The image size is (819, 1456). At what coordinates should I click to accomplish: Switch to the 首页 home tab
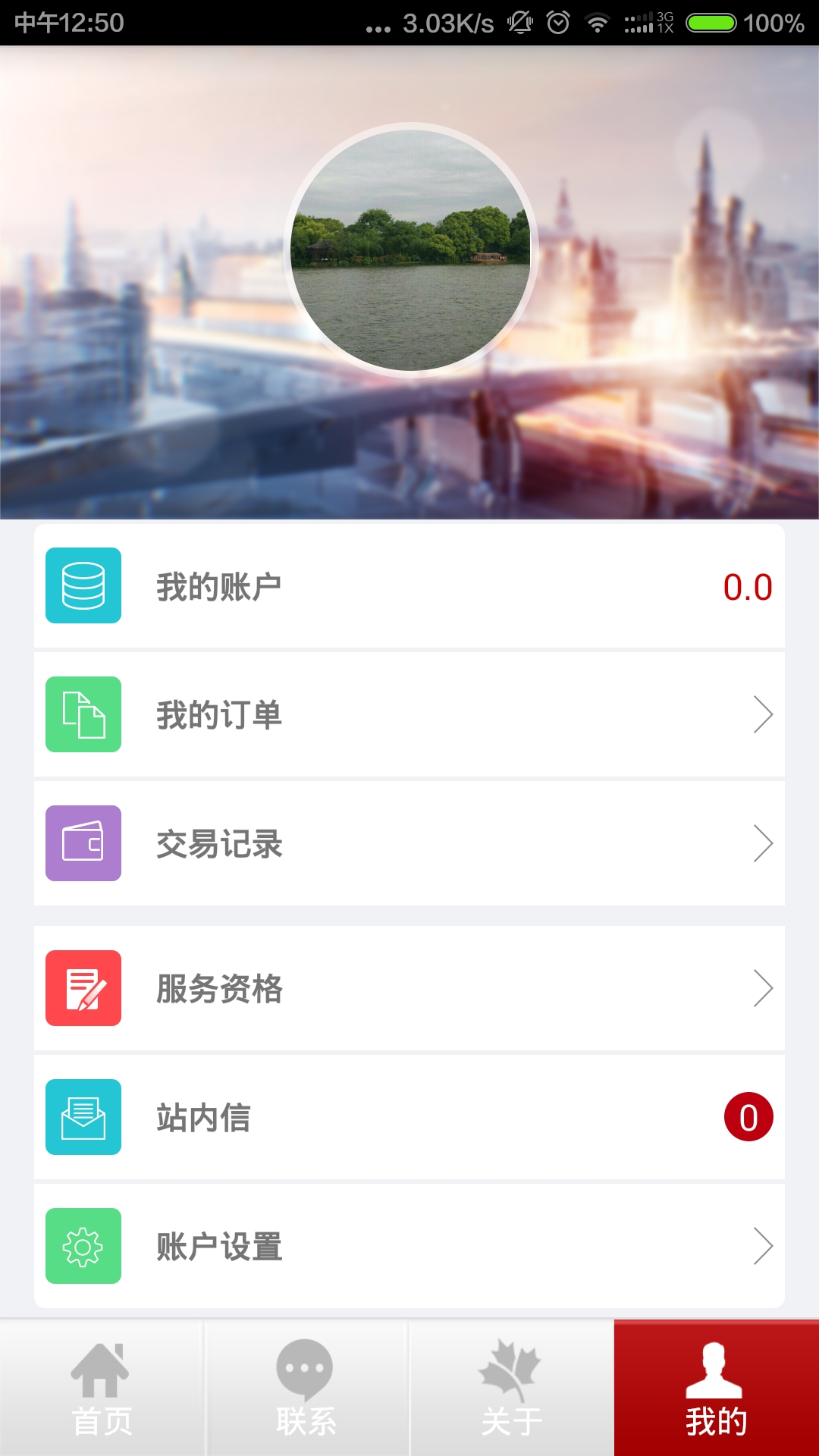(102, 1388)
